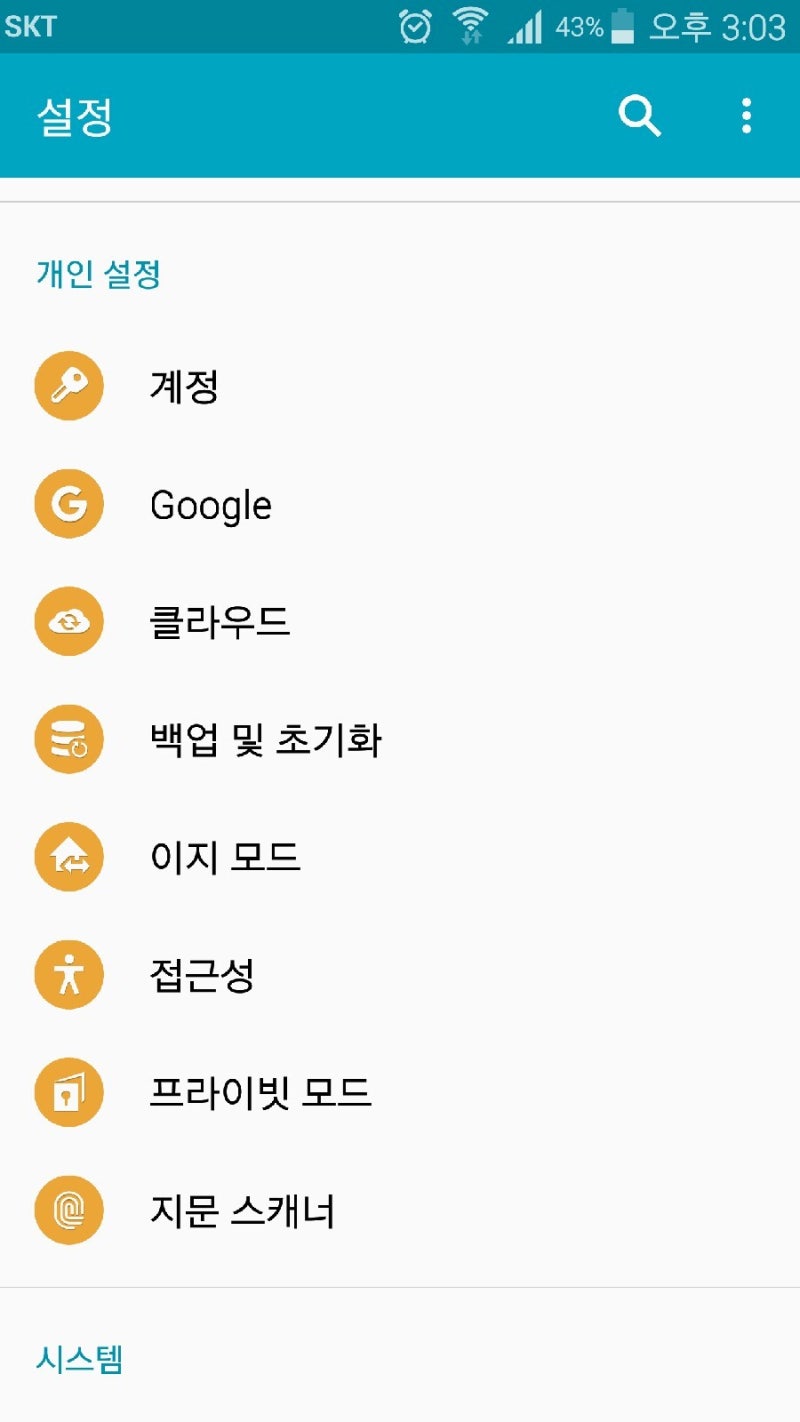The width and height of the screenshot is (800, 1422).
Task: Tap the Wi-Fi status icon
Action: 470,26
